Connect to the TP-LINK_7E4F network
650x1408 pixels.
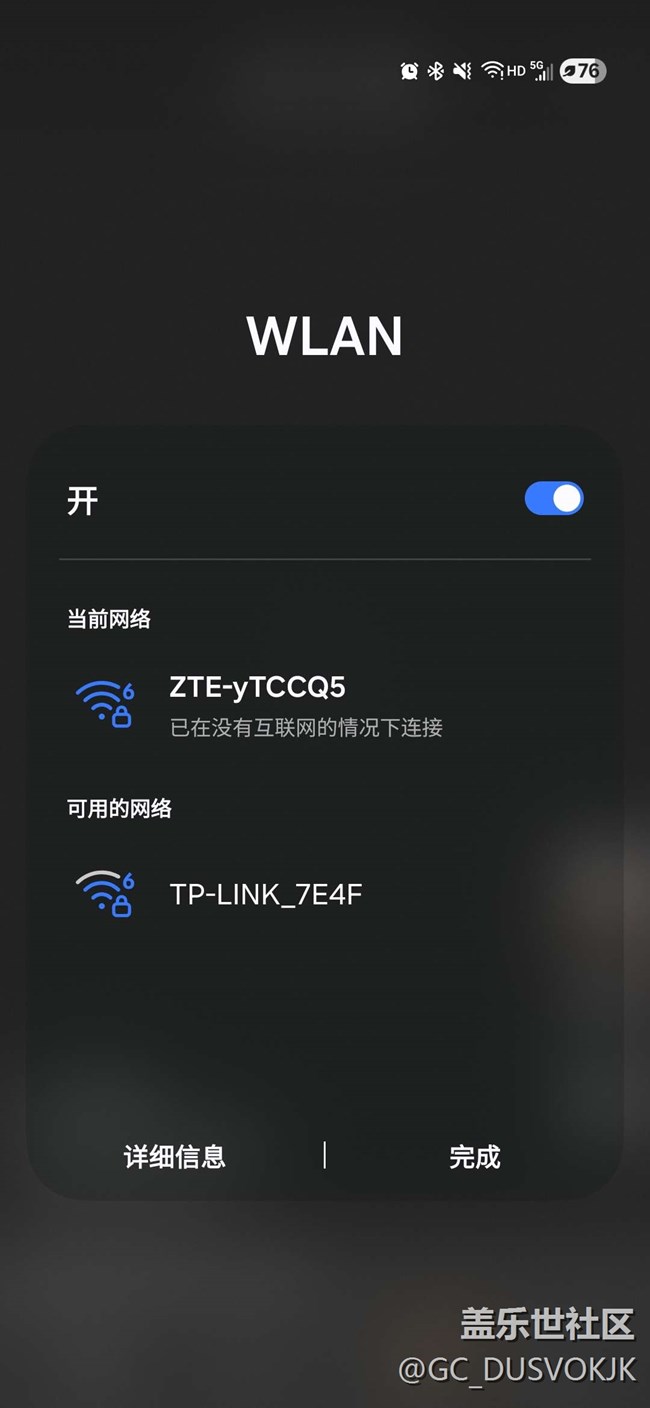(265, 893)
